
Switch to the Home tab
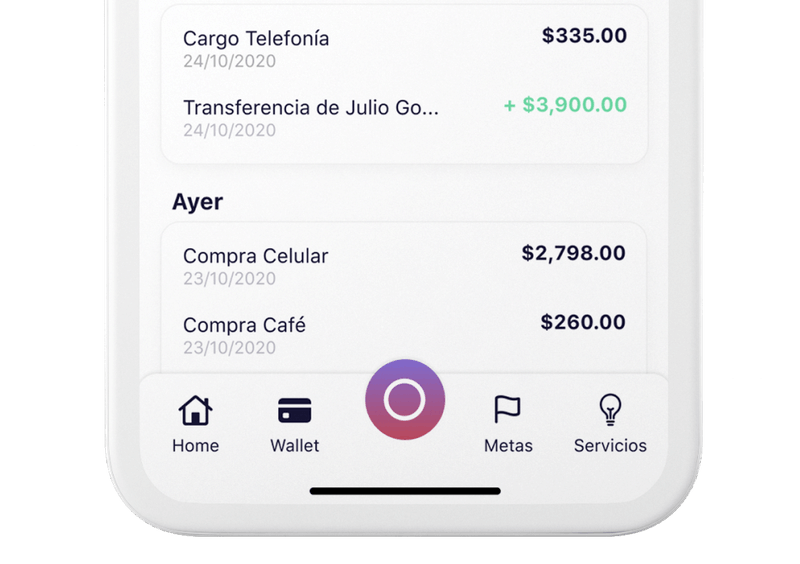point(195,423)
